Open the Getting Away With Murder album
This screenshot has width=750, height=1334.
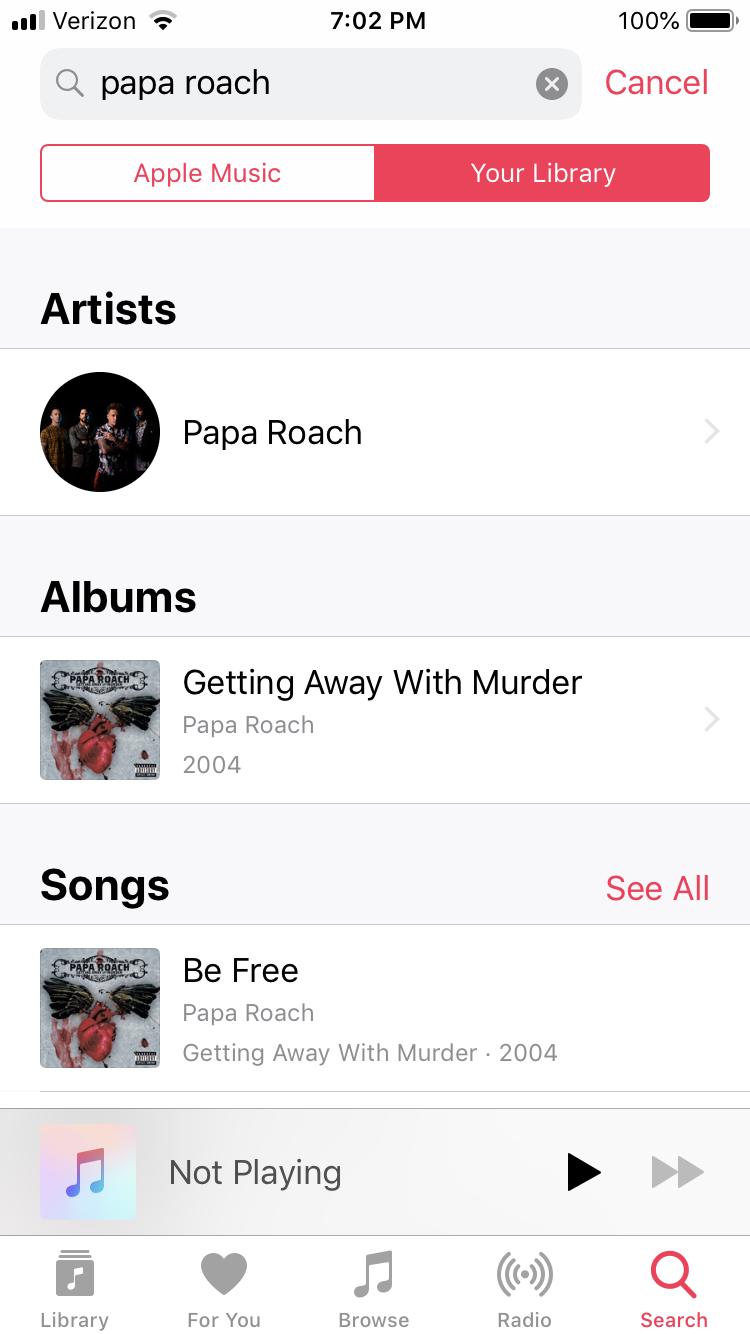point(375,720)
